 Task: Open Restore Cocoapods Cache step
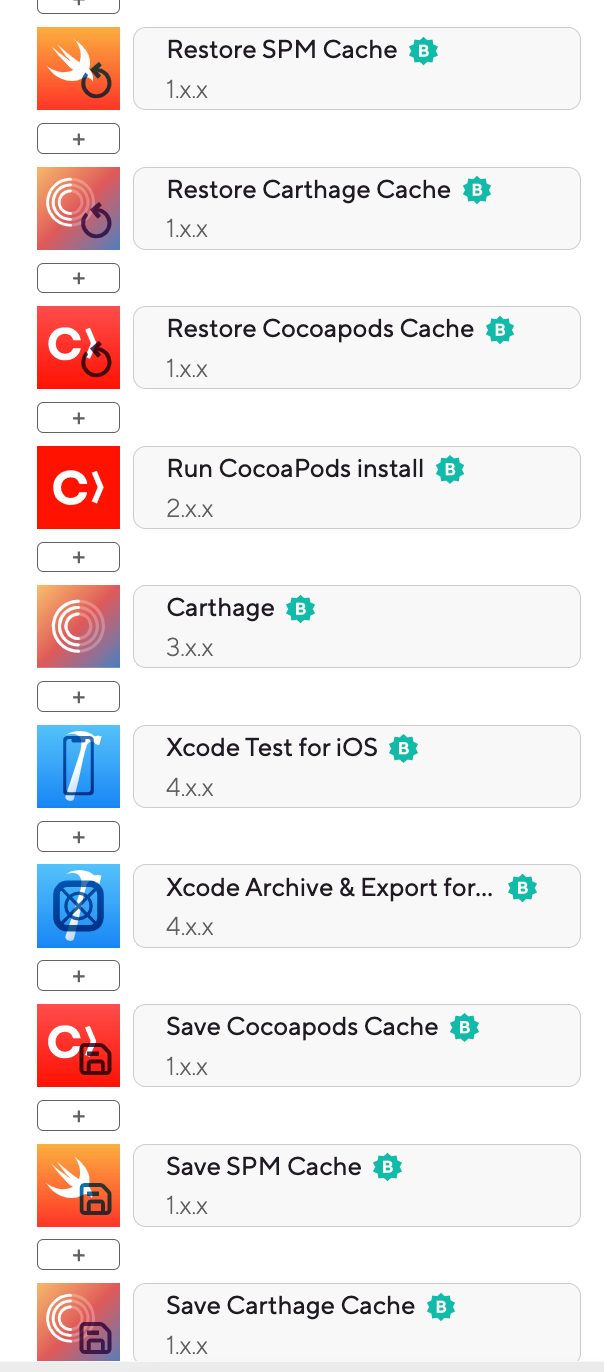pos(356,347)
